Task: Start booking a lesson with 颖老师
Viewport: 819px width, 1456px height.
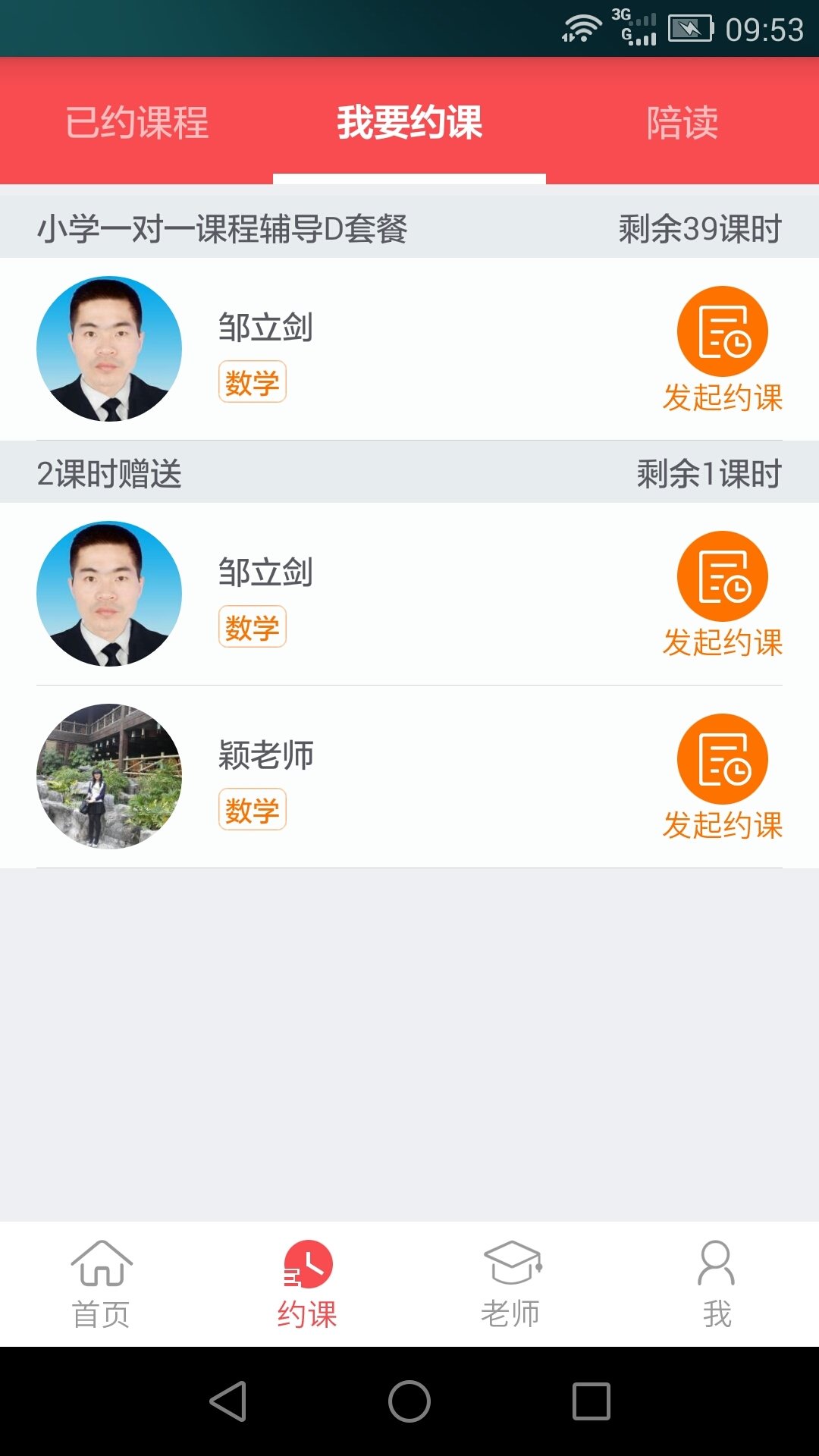Action: coord(723,777)
